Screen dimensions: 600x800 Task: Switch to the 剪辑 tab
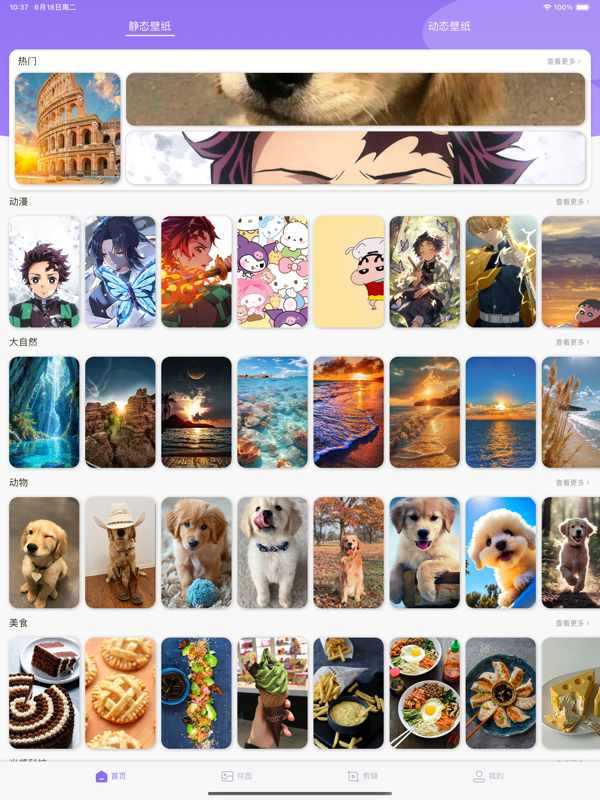[362, 776]
